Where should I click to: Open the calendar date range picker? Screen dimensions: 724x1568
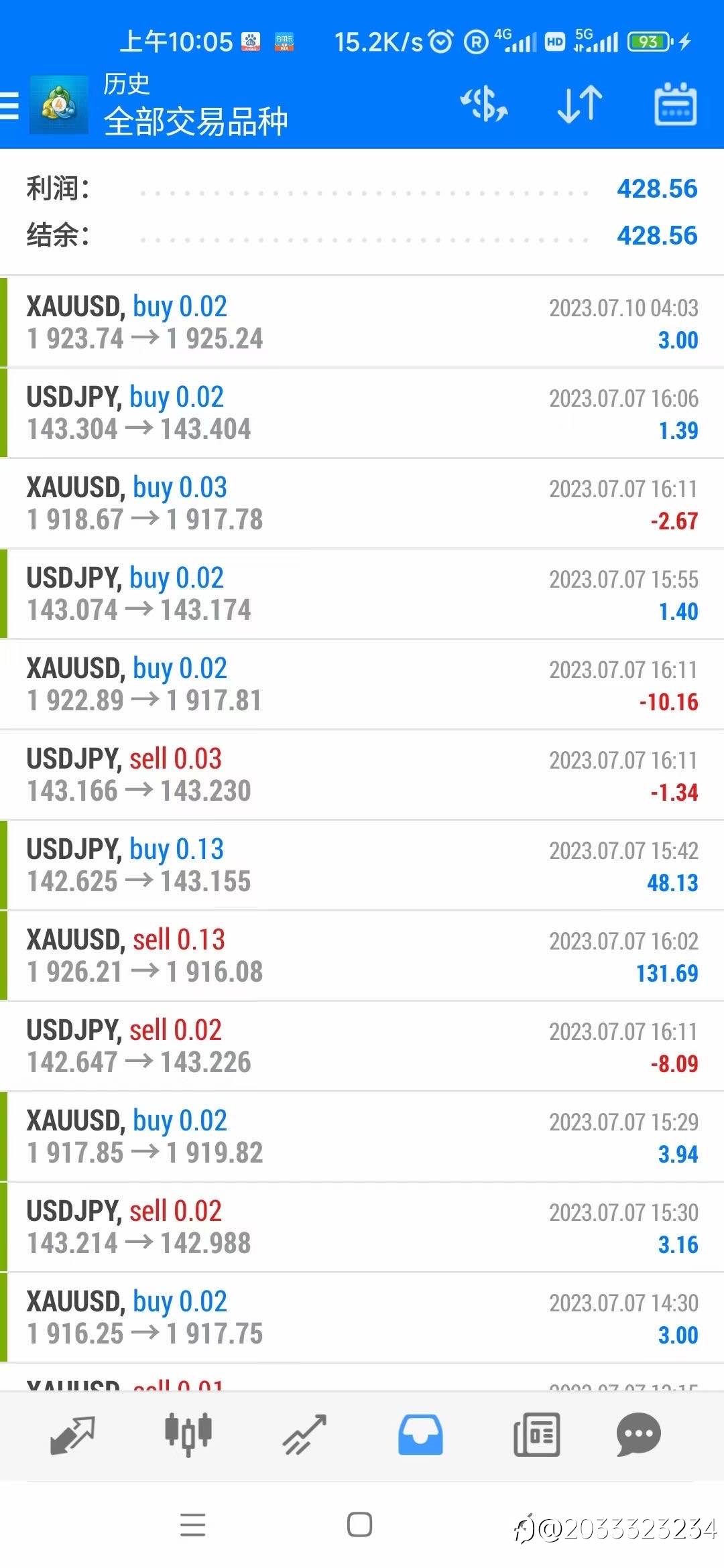click(x=676, y=105)
